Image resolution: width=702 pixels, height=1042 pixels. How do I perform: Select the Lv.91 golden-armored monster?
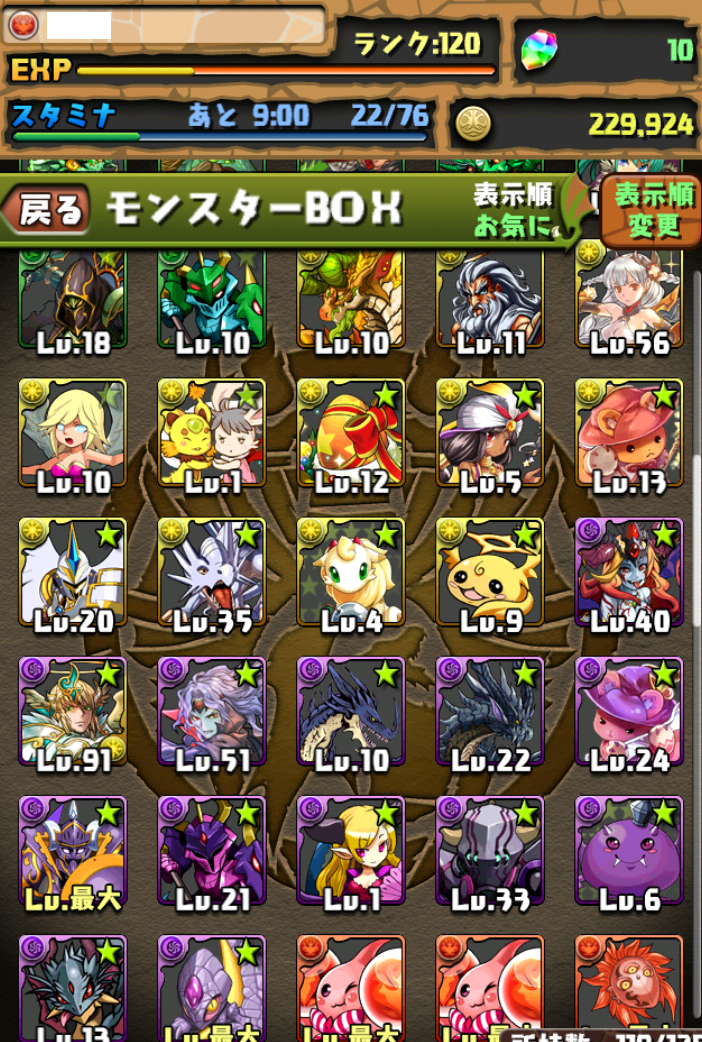(x=73, y=712)
